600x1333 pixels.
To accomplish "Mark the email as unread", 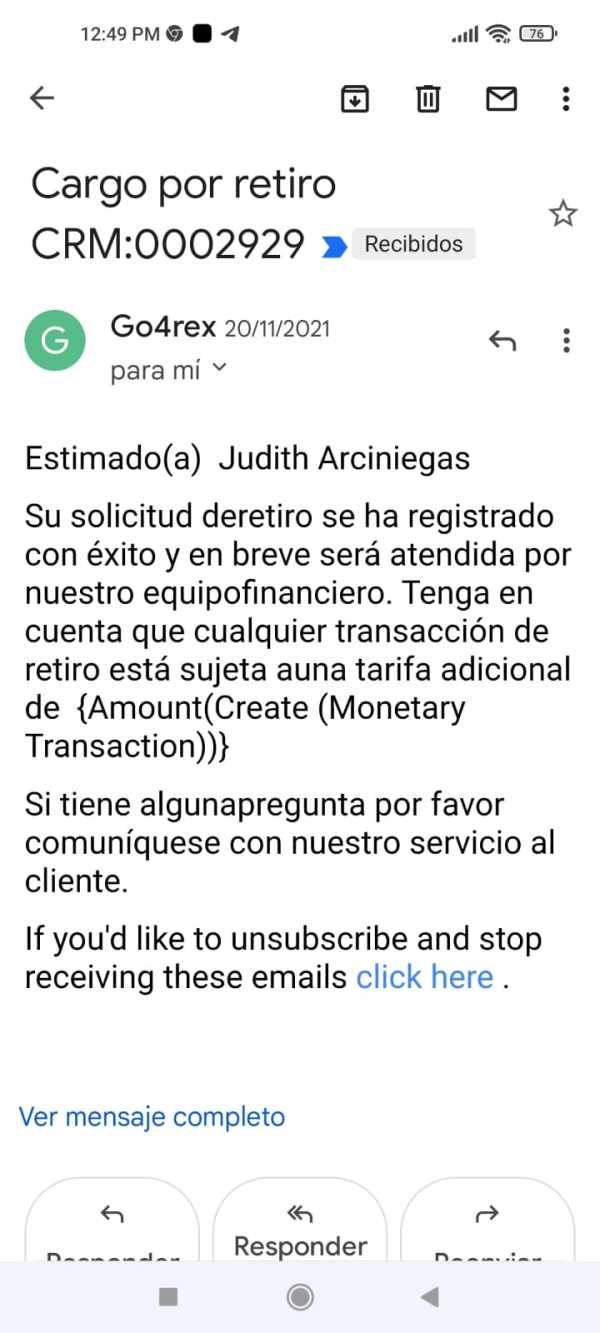I will 501,98.
